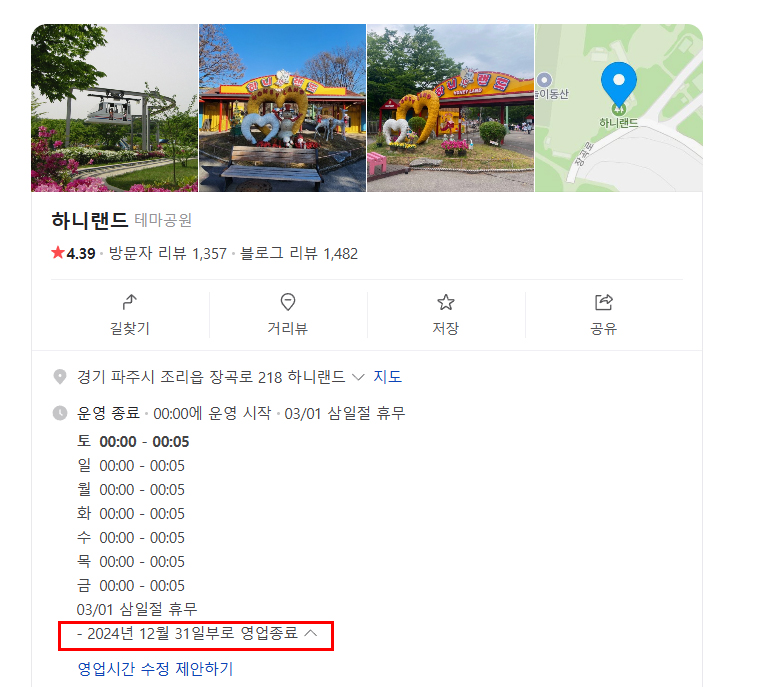
Task: Expand the address dropdown chevron
Action: (359, 377)
